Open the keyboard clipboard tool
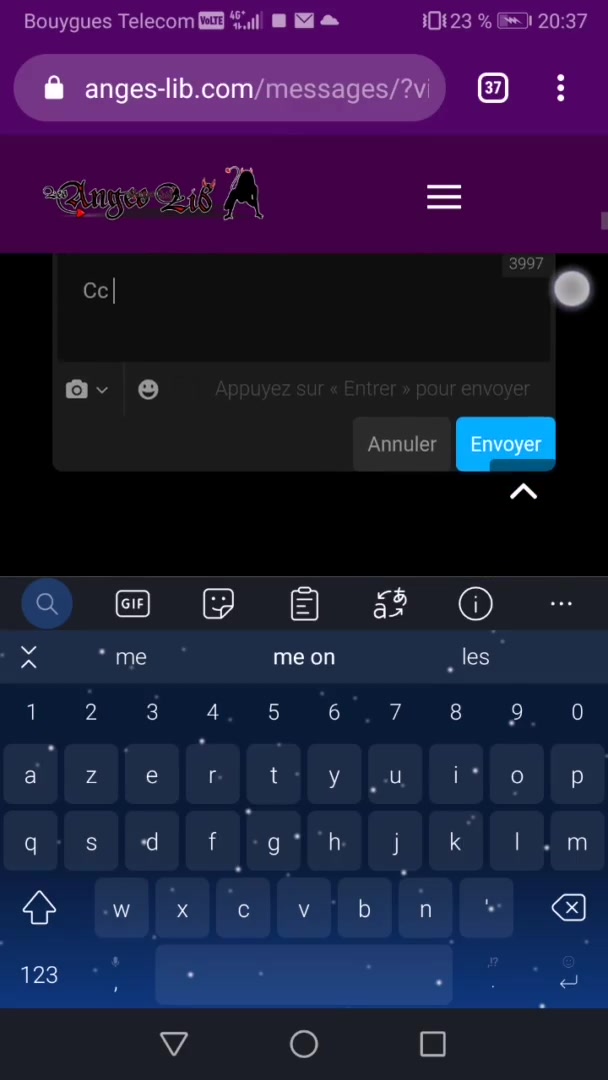This screenshot has height=1080, width=608. pos(304,603)
